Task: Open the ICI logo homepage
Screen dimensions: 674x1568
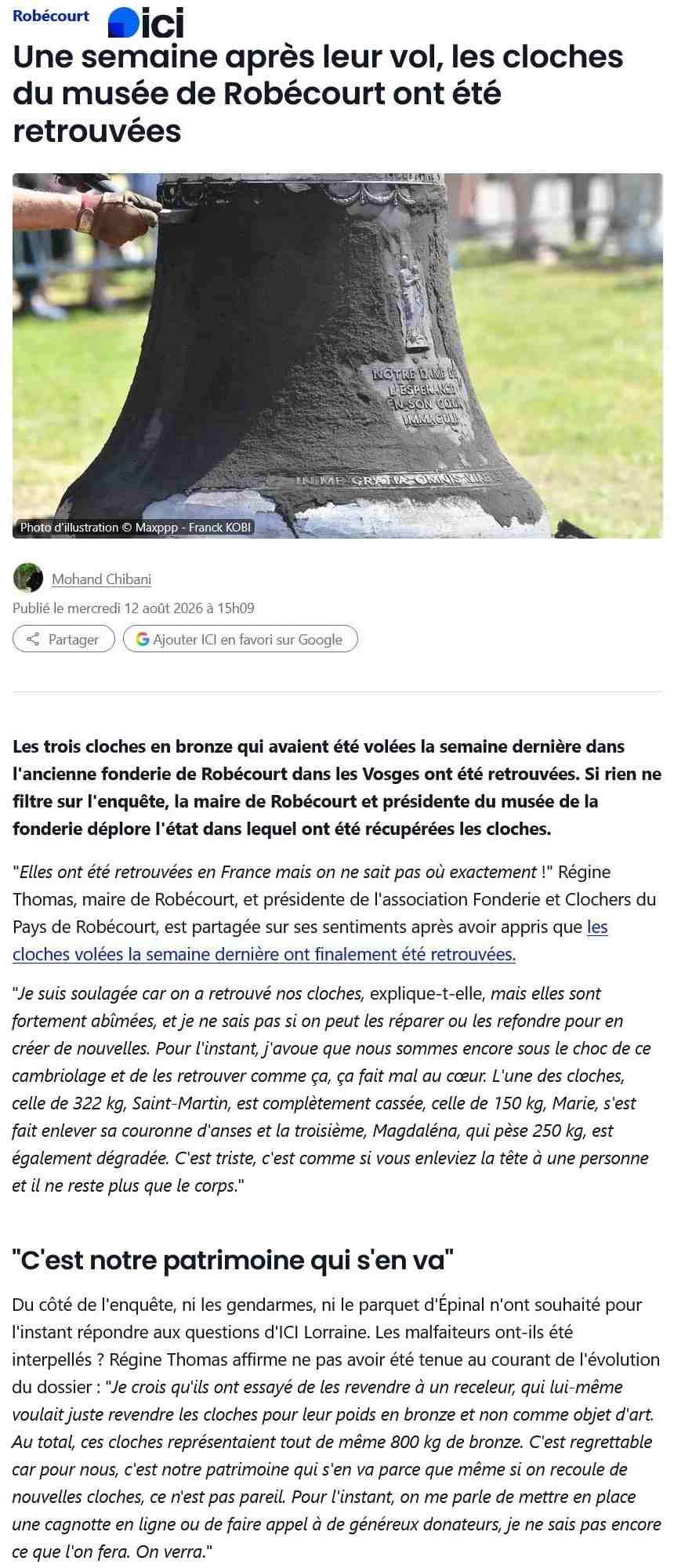Action: tap(146, 23)
